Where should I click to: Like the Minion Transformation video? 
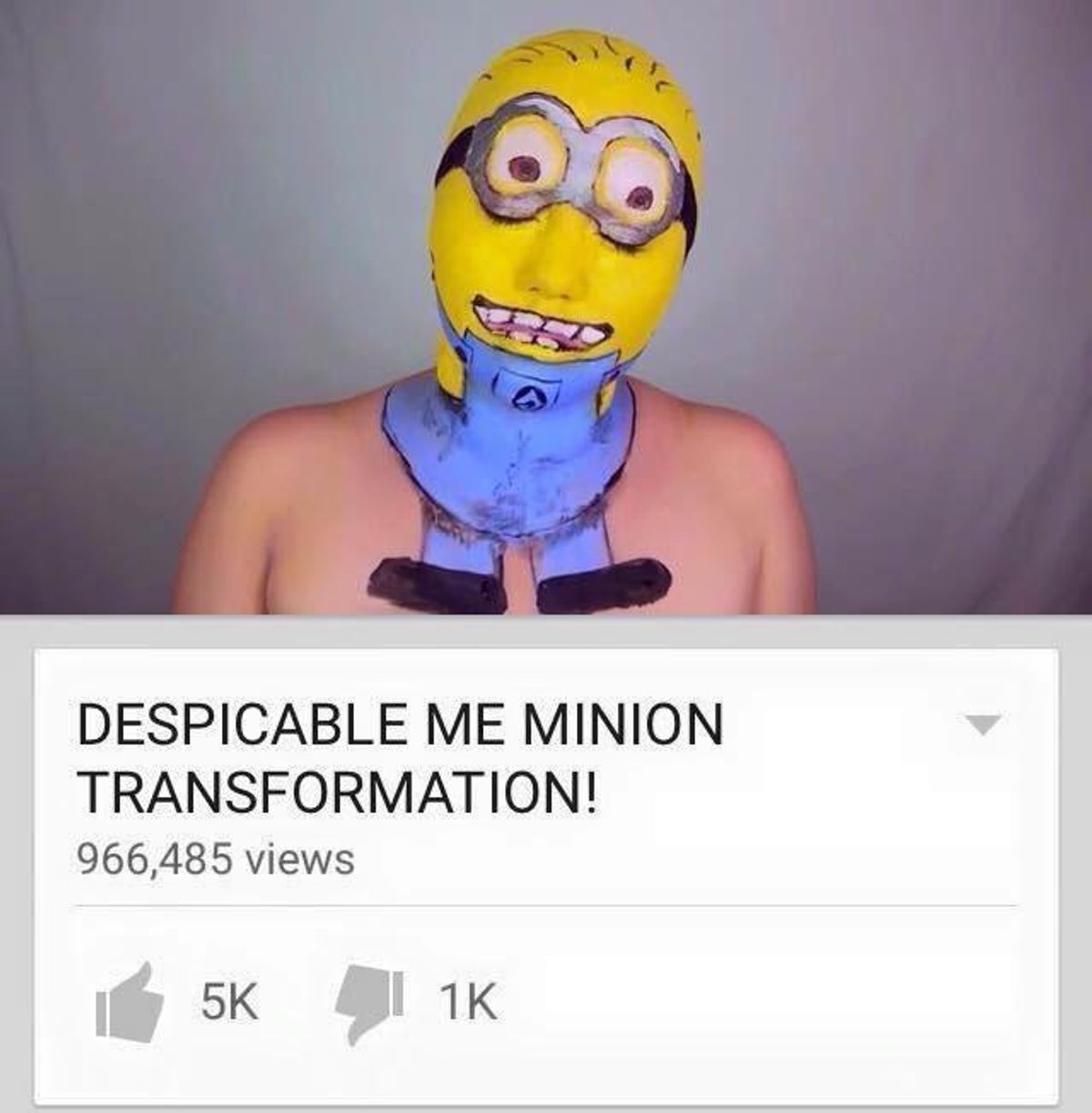(130, 1003)
